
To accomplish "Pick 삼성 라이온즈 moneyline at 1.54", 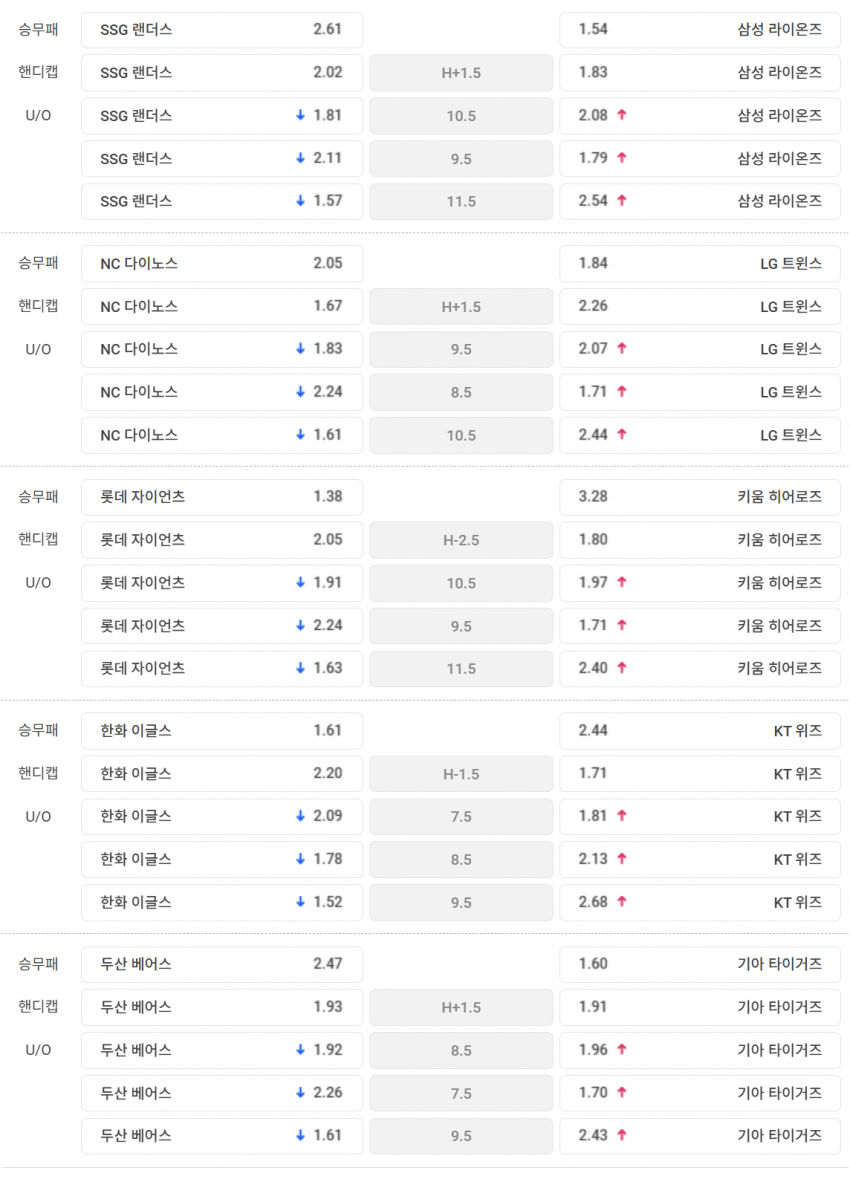I will tap(699, 30).
